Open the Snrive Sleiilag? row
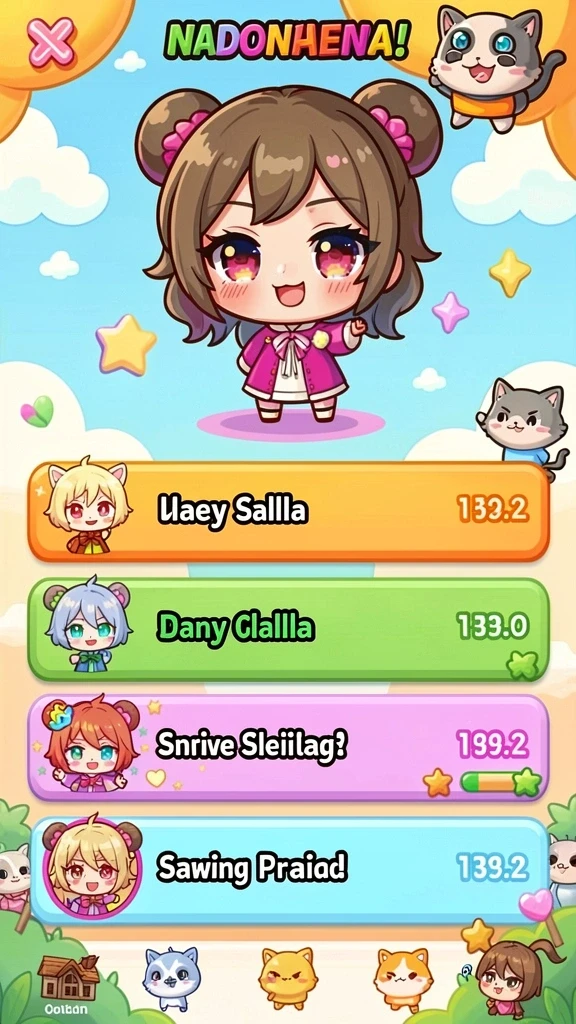576x1024 pixels. (x=288, y=747)
